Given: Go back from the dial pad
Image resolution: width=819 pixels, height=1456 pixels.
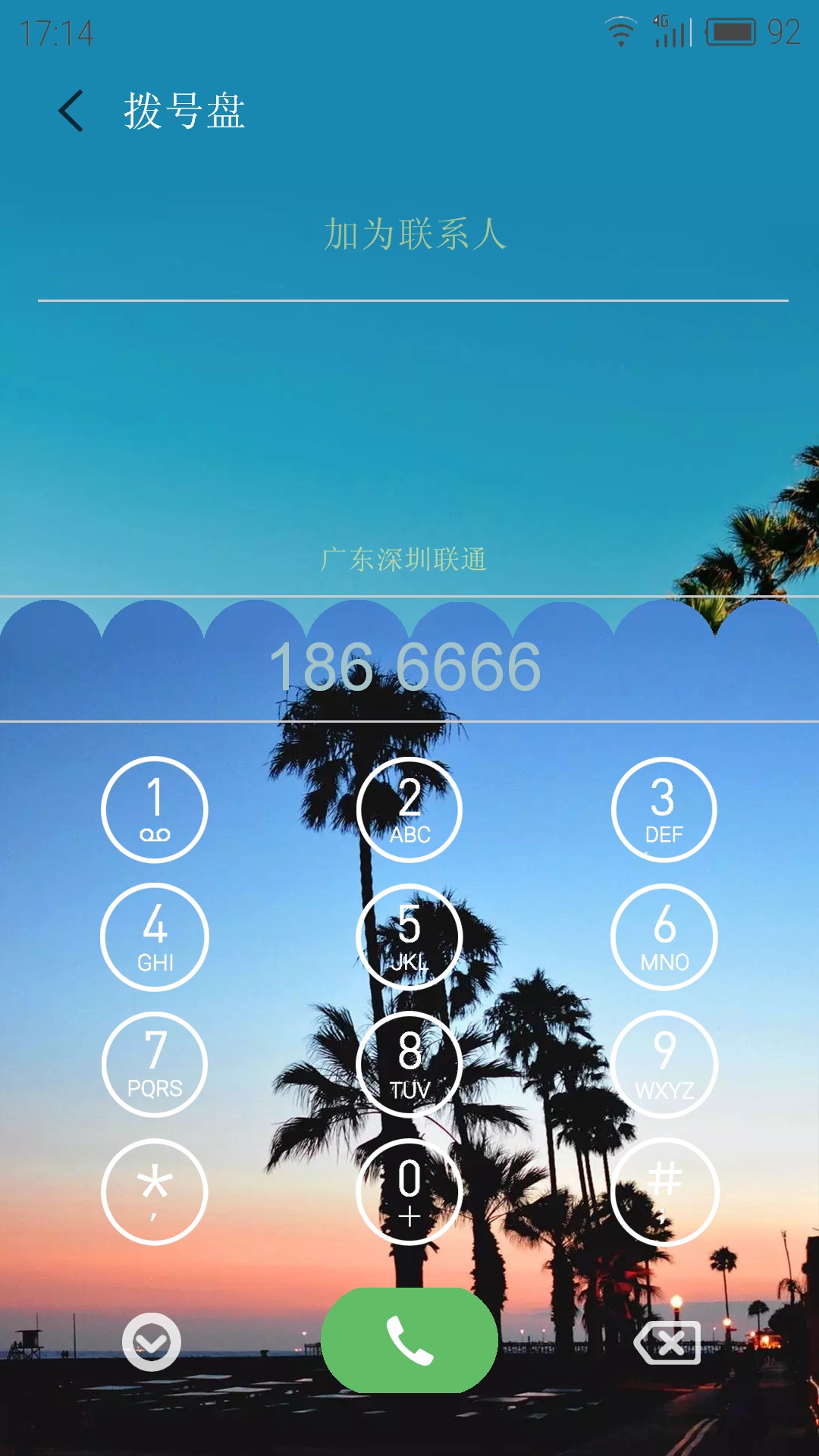Looking at the screenshot, I should click(x=71, y=111).
